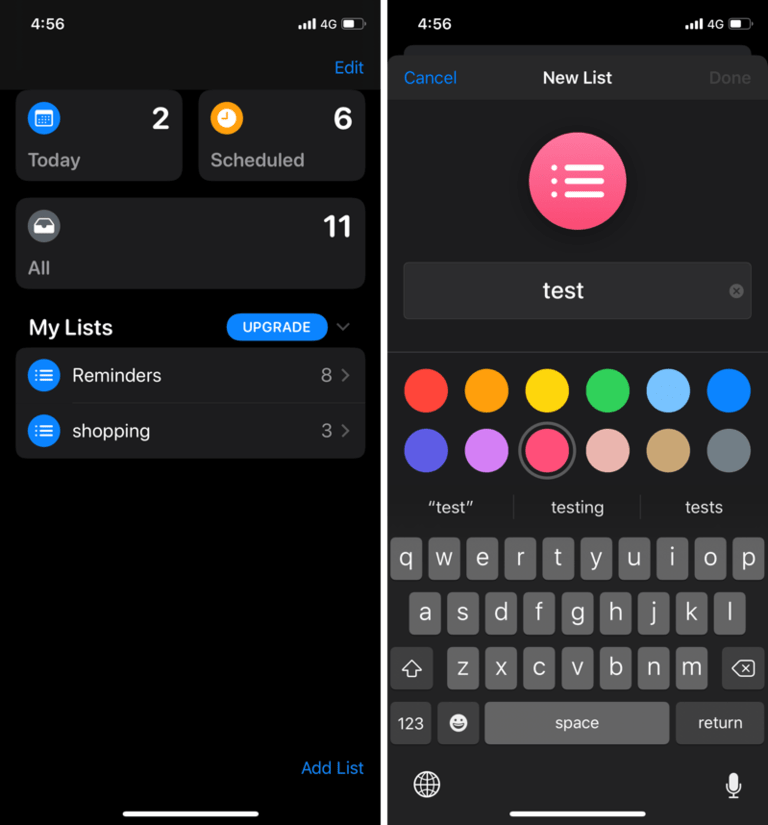Open the shopping list

coord(190,430)
